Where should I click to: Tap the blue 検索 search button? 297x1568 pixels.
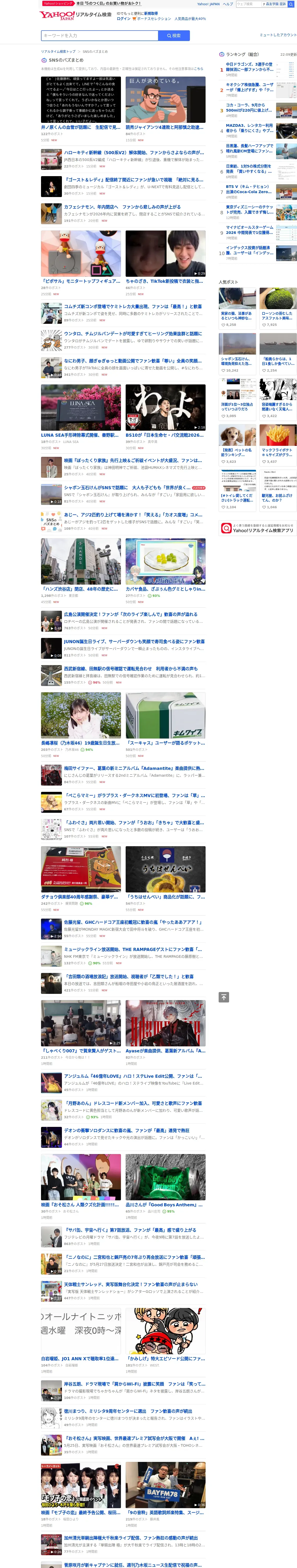tap(174, 35)
